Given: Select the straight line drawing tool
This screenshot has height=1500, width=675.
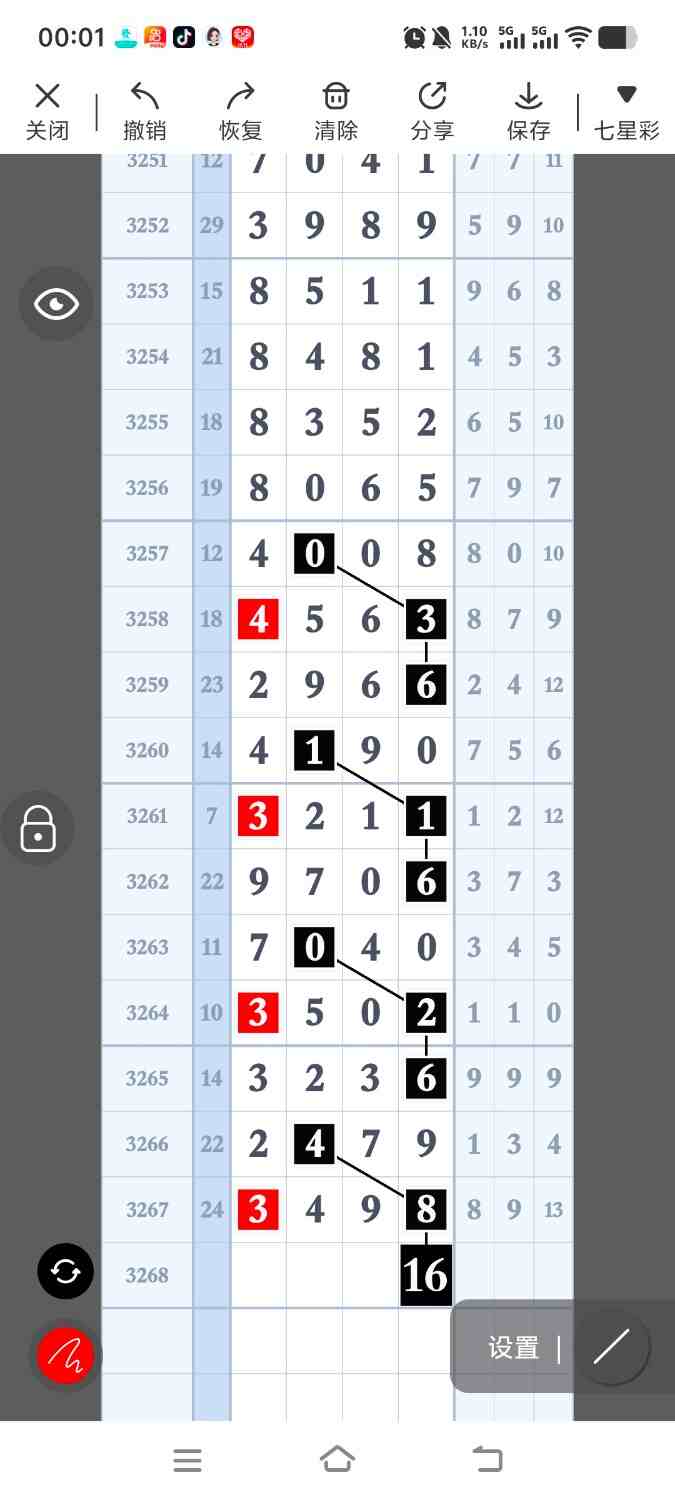Looking at the screenshot, I should (612, 1347).
